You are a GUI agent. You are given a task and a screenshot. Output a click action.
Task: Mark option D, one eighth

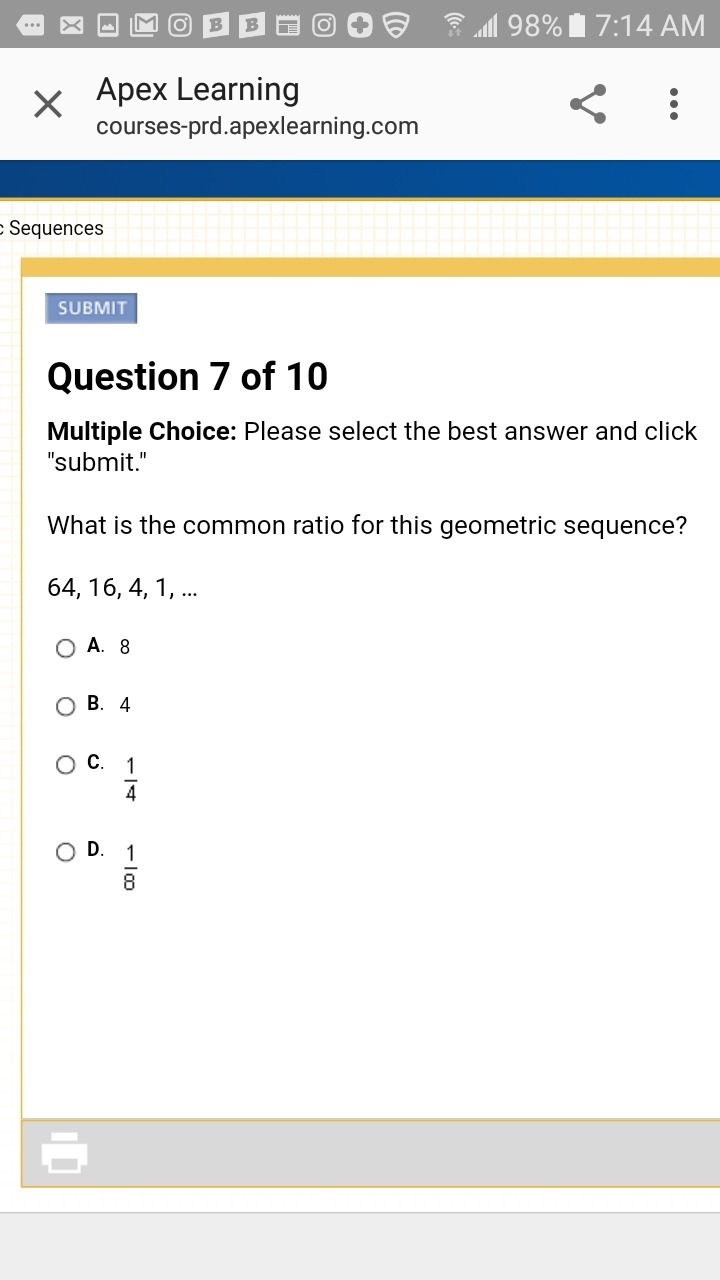point(66,852)
